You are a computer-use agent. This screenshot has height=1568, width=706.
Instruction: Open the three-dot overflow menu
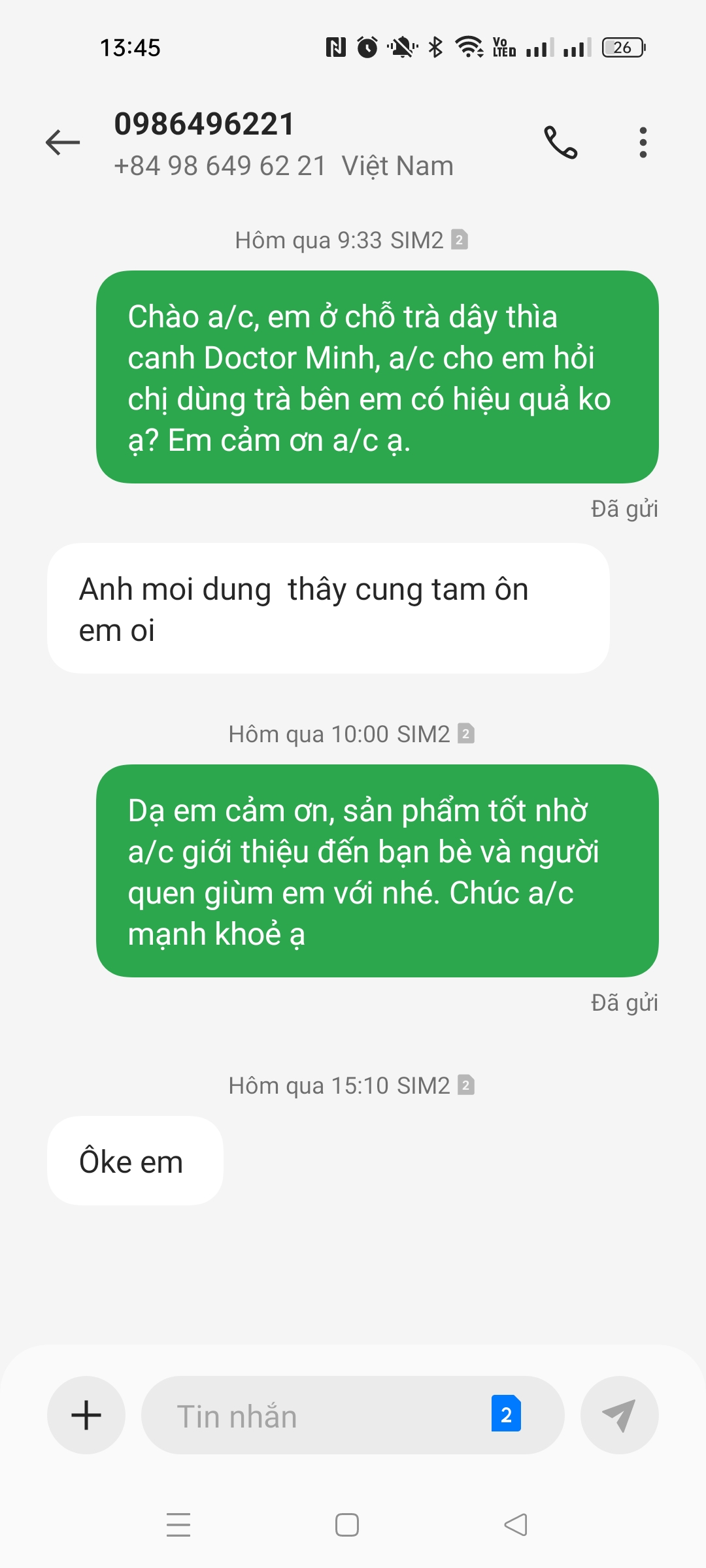point(643,142)
